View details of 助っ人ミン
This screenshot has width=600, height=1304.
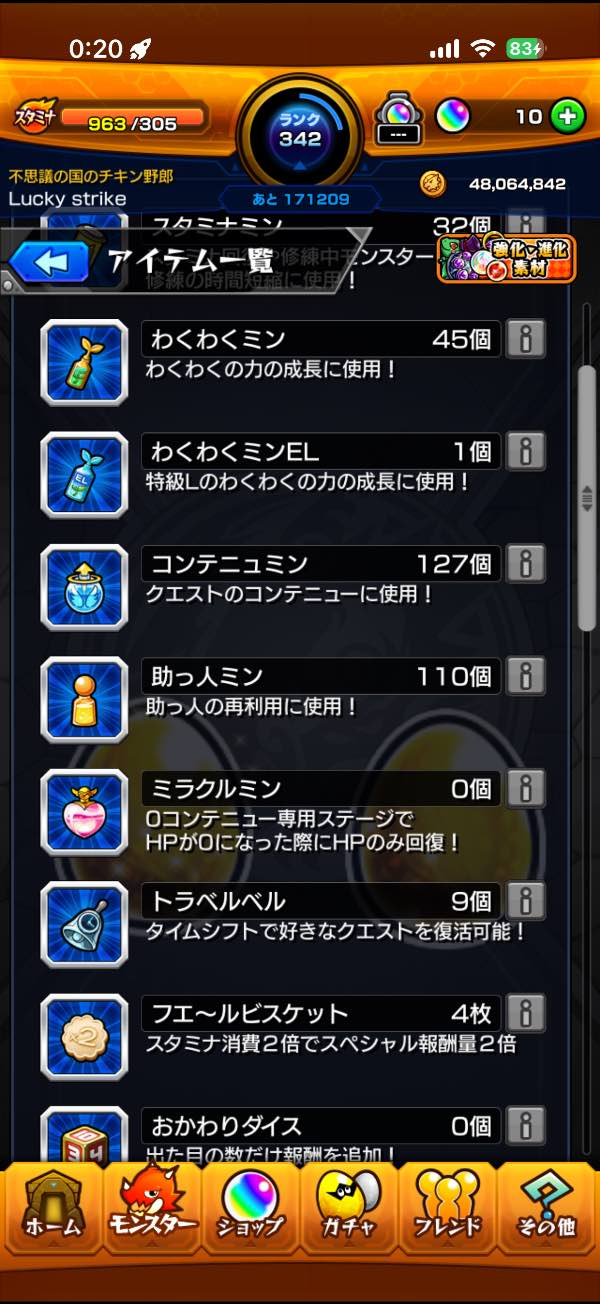point(525,677)
